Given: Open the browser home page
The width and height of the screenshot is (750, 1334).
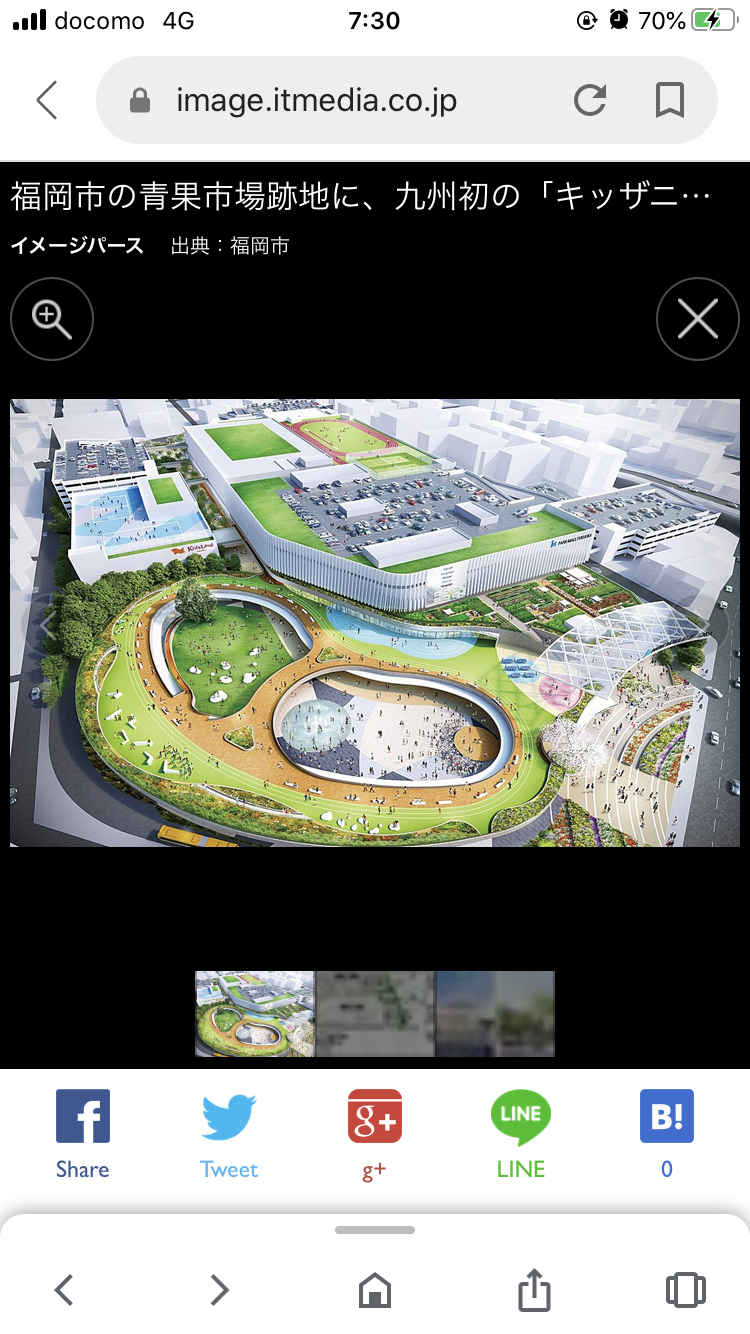Looking at the screenshot, I should [375, 1290].
